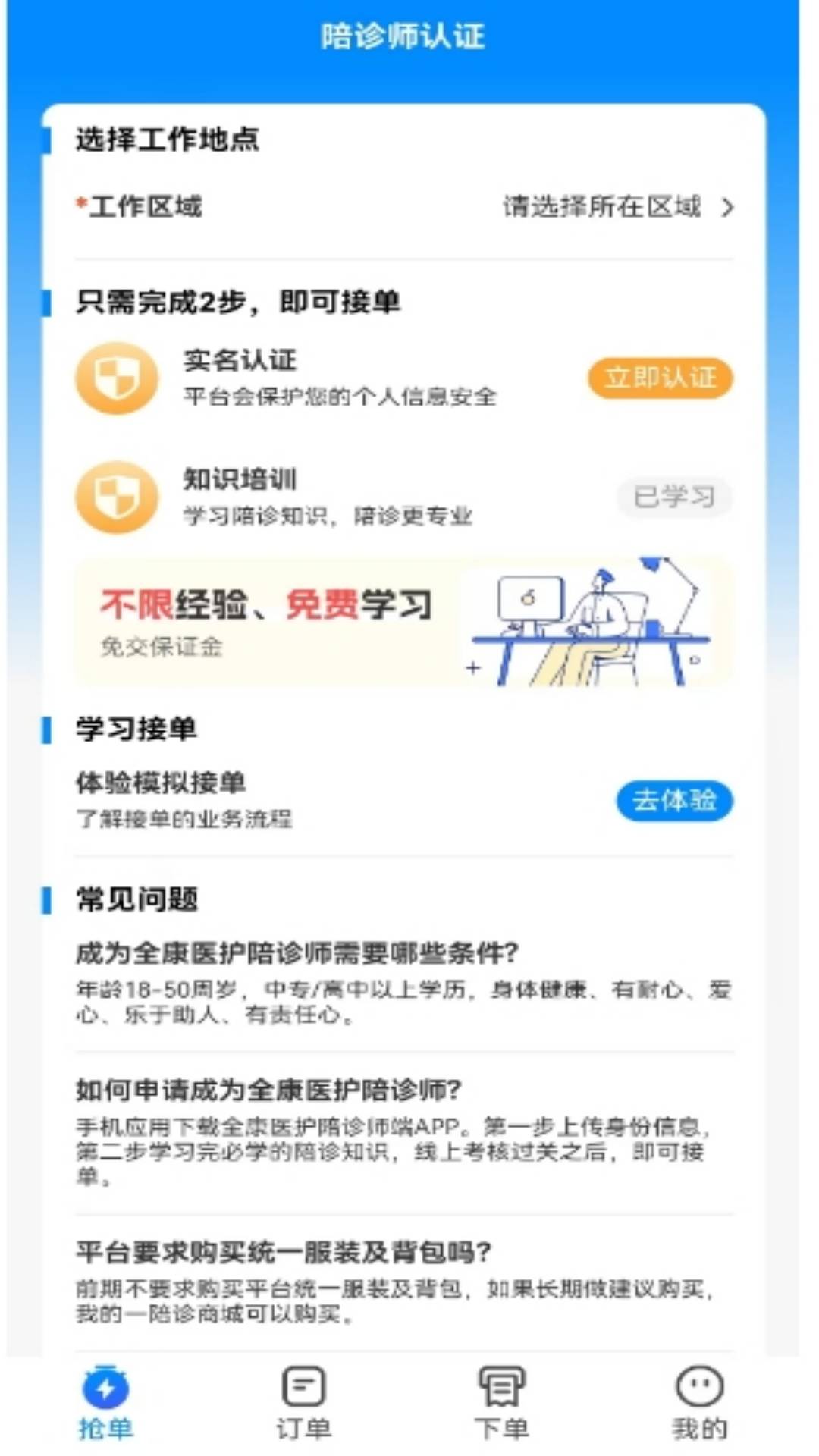Tap the 已学习 button for knowledge training
The image size is (819, 1456).
point(673,497)
